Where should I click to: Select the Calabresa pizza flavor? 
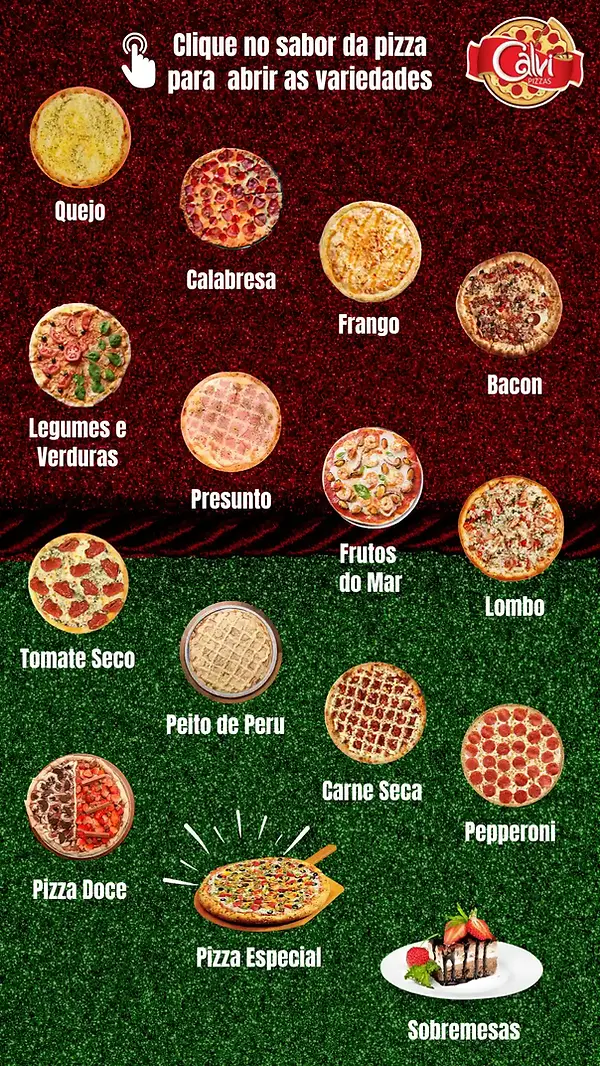click(x=231, y=198)
